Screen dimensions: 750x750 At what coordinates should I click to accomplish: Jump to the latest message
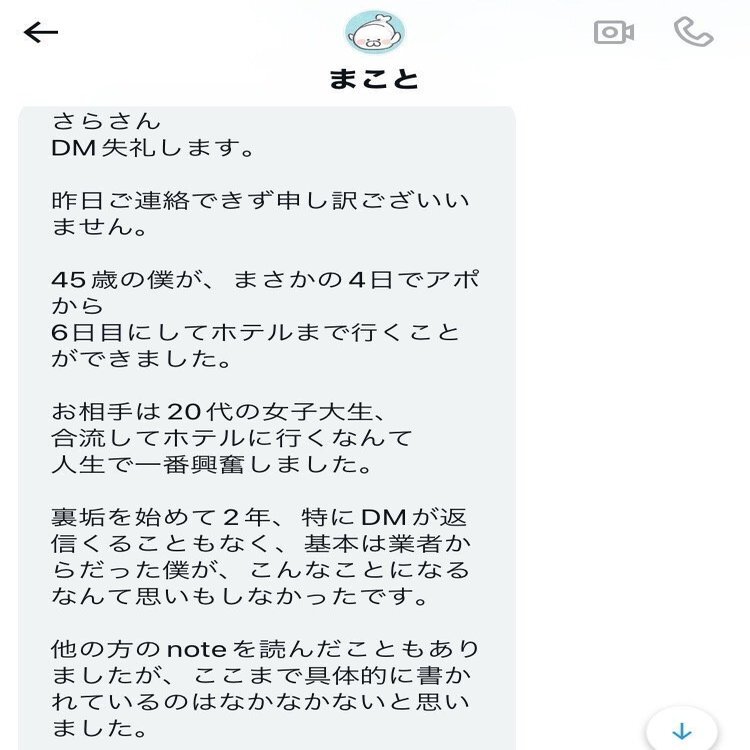[x=682, y=731]
